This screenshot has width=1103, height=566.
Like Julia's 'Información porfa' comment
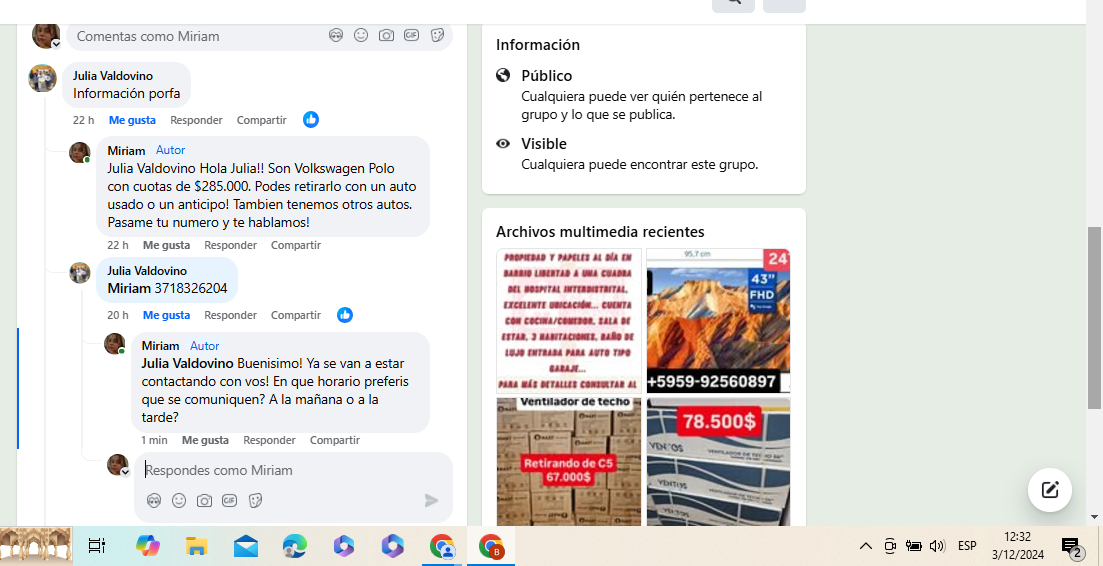click(132, 120)
